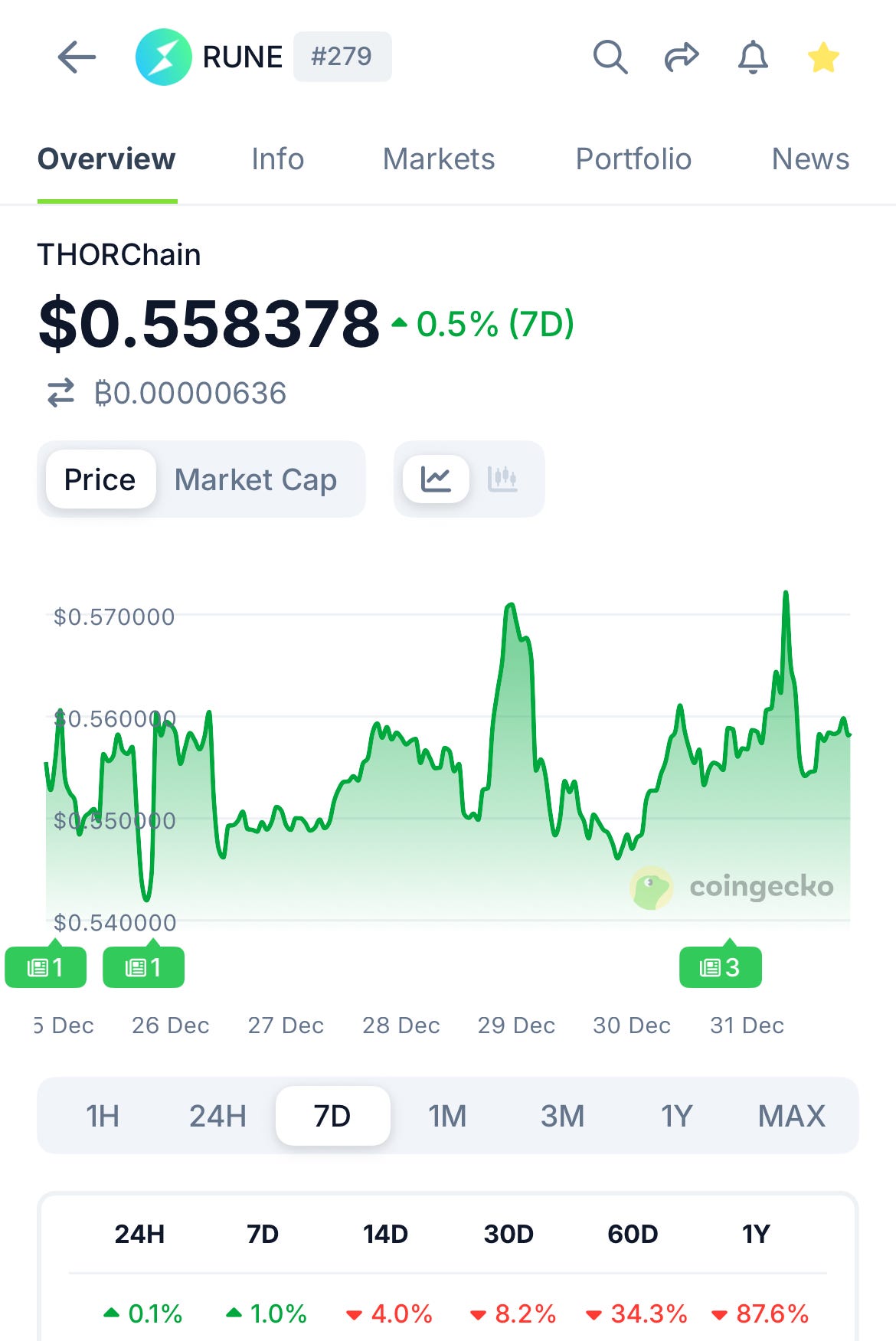Screen dimensions: 896x1341
Task: Open the search icon
Action: click(610, 57)
